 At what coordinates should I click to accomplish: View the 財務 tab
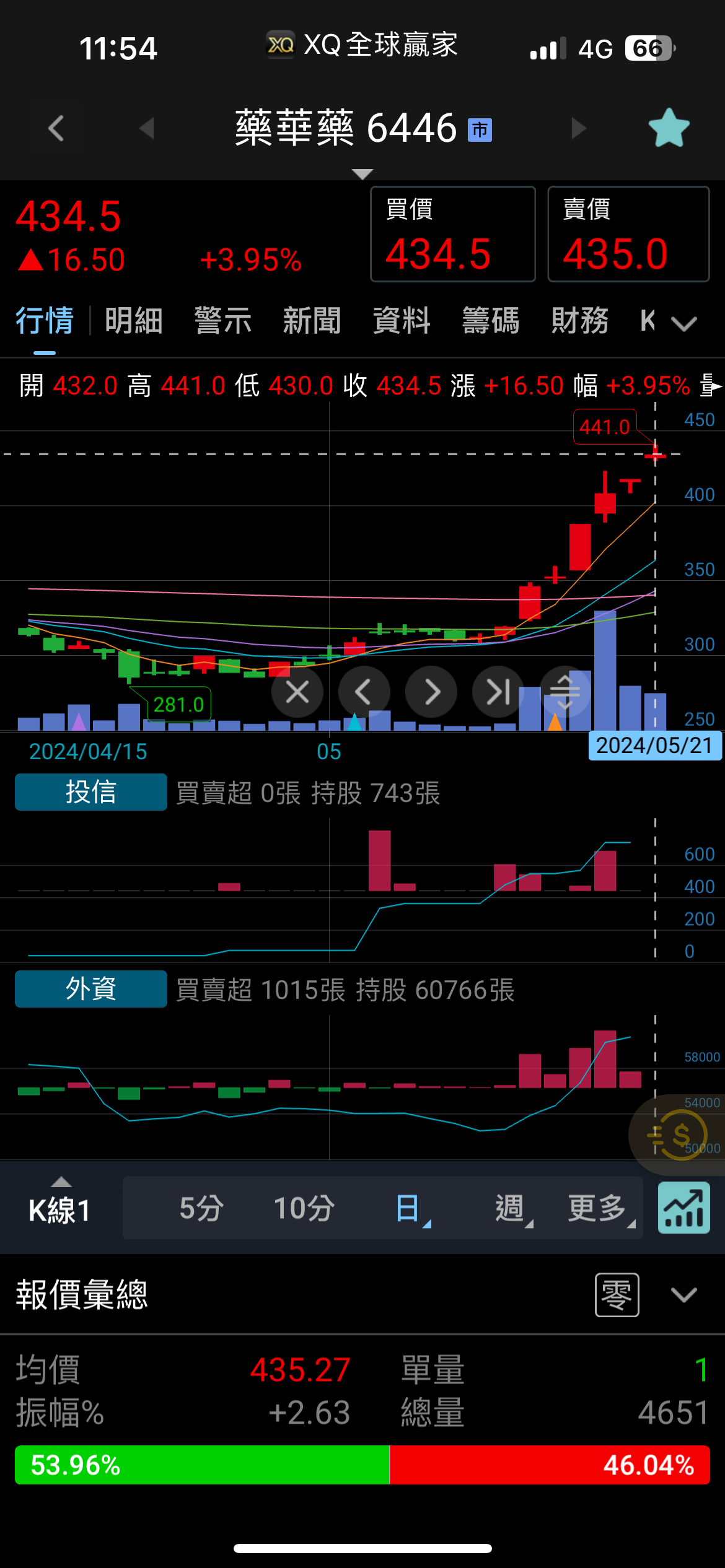pos(580,321)
